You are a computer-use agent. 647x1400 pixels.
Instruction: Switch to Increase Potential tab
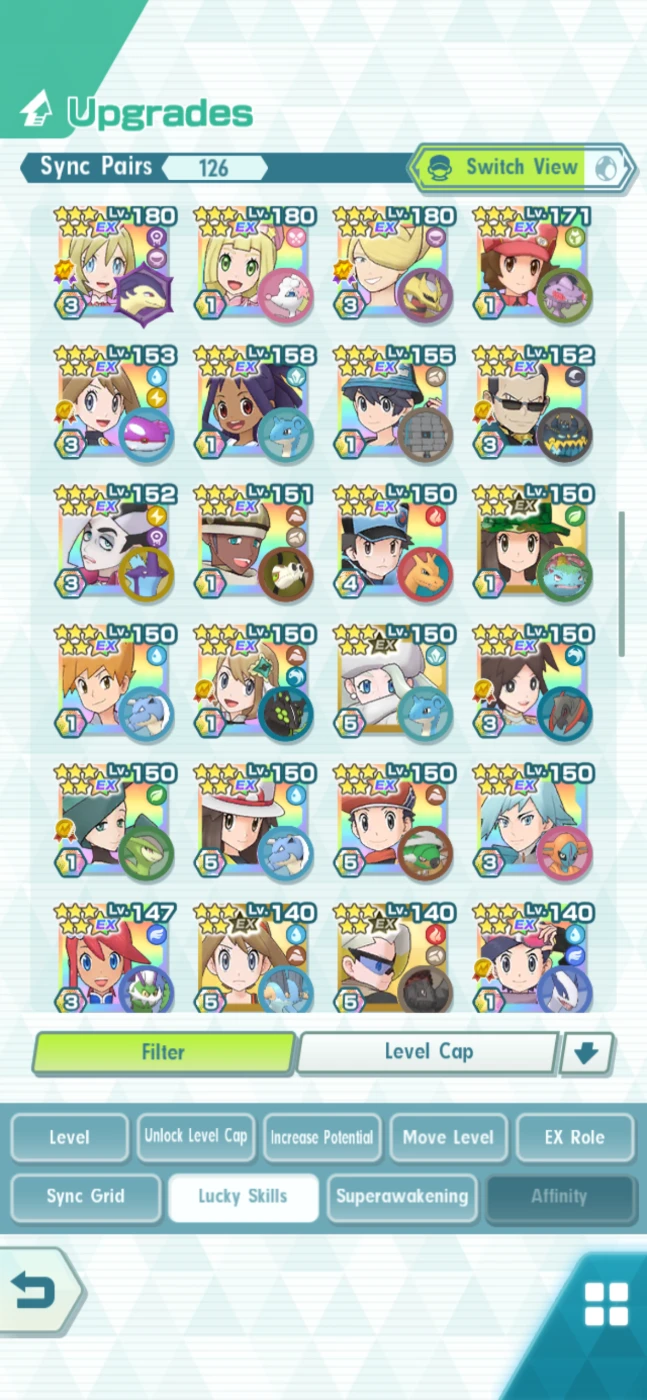coord(322,1137)
